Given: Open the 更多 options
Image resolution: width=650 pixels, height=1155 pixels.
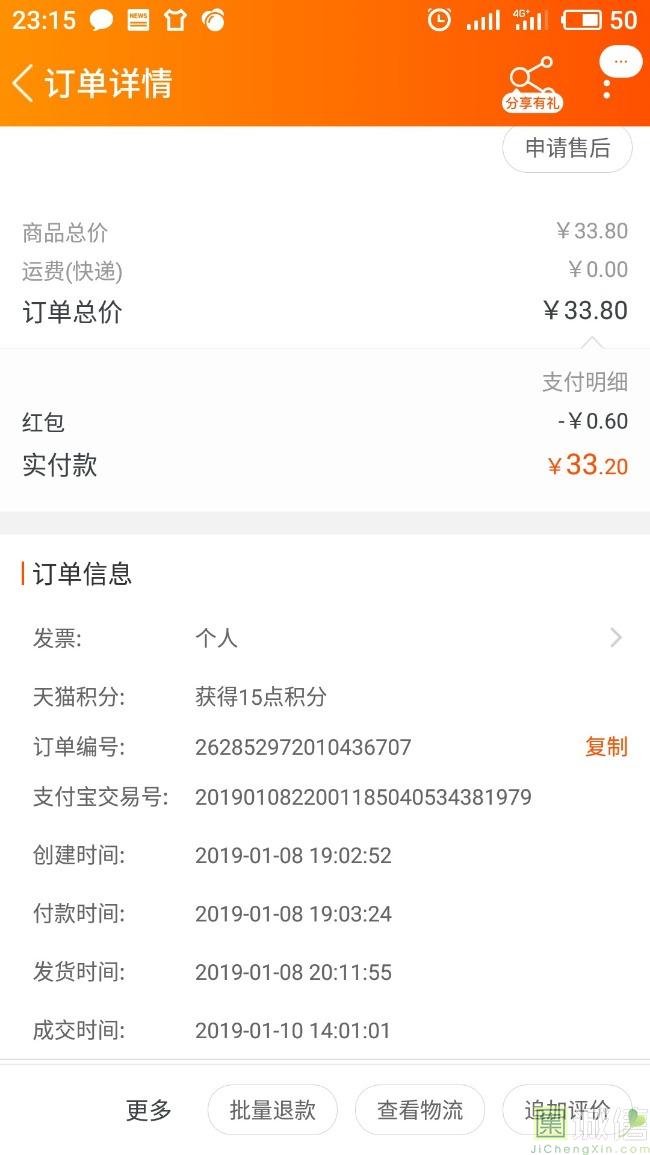Looking at the screenshot, I should point(149,1110).
